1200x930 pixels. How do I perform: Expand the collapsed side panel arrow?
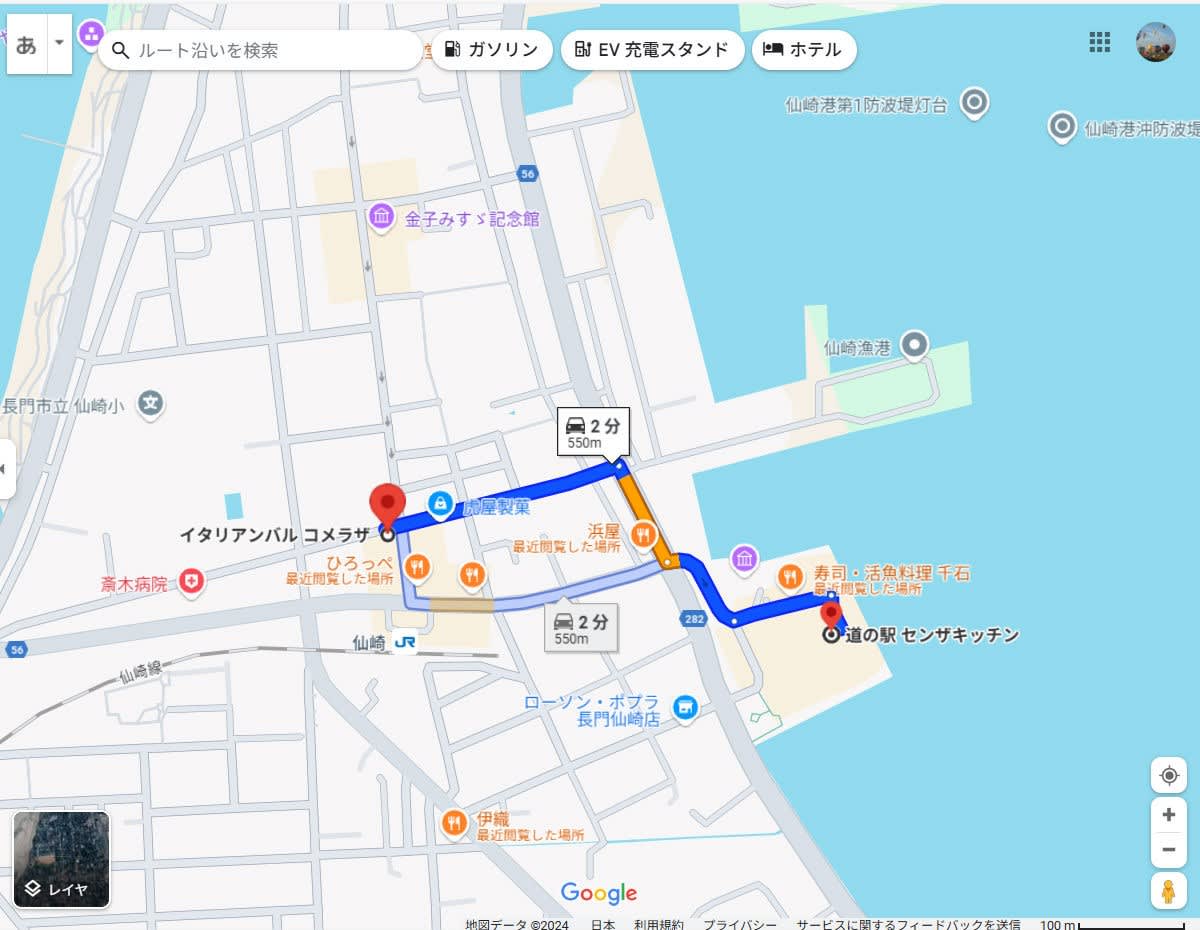6,468
